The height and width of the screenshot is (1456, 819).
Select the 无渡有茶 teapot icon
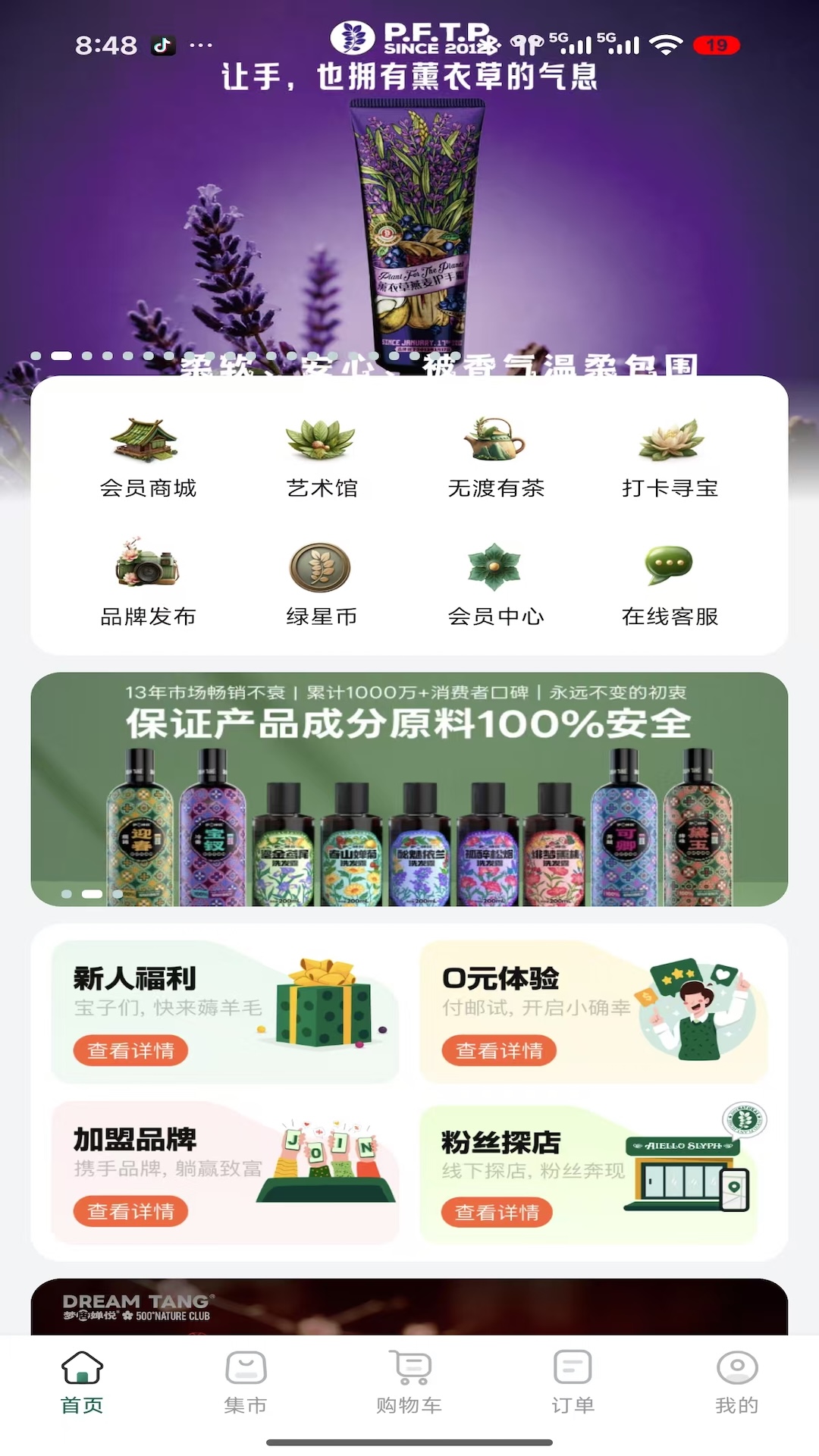494,455
